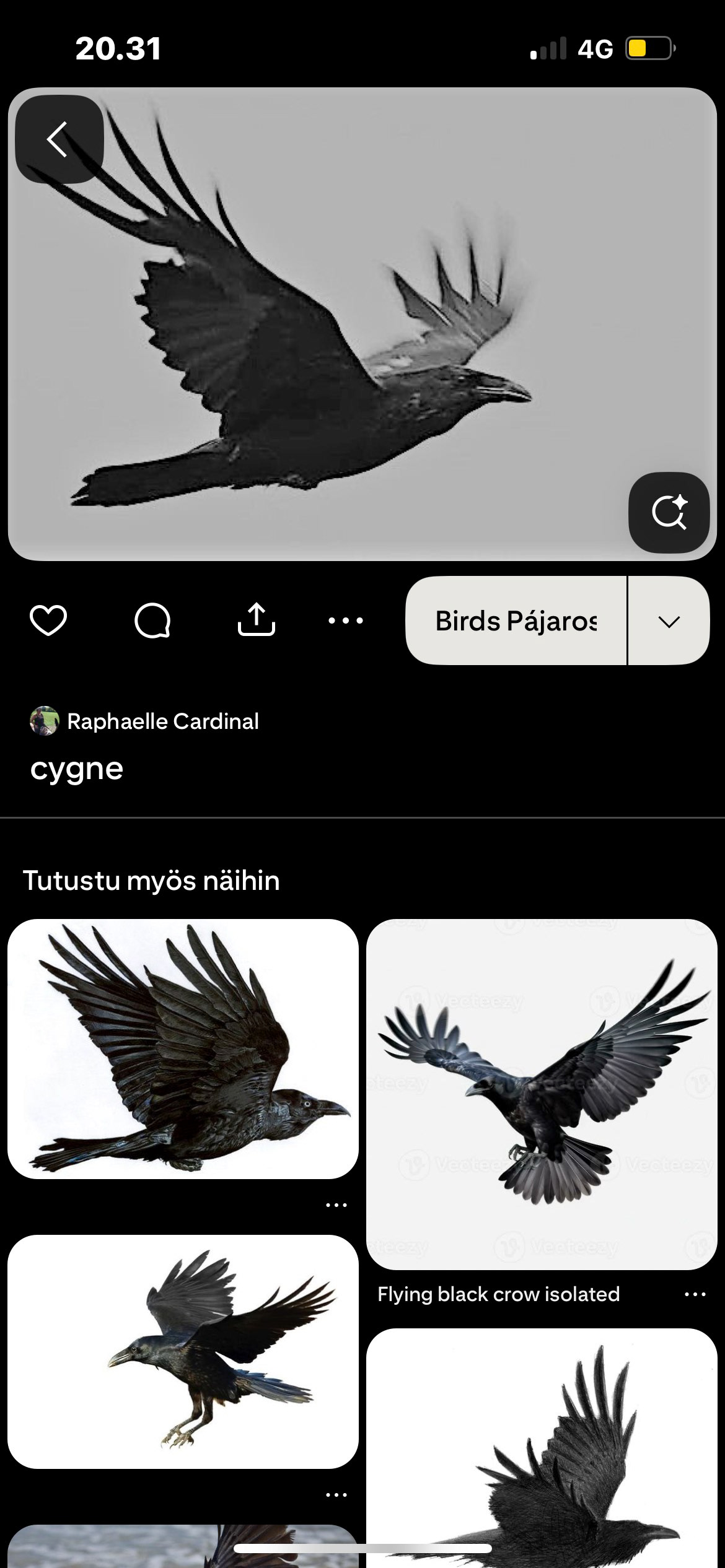Open options for Flying black crow isolated

coord(695,1294)
